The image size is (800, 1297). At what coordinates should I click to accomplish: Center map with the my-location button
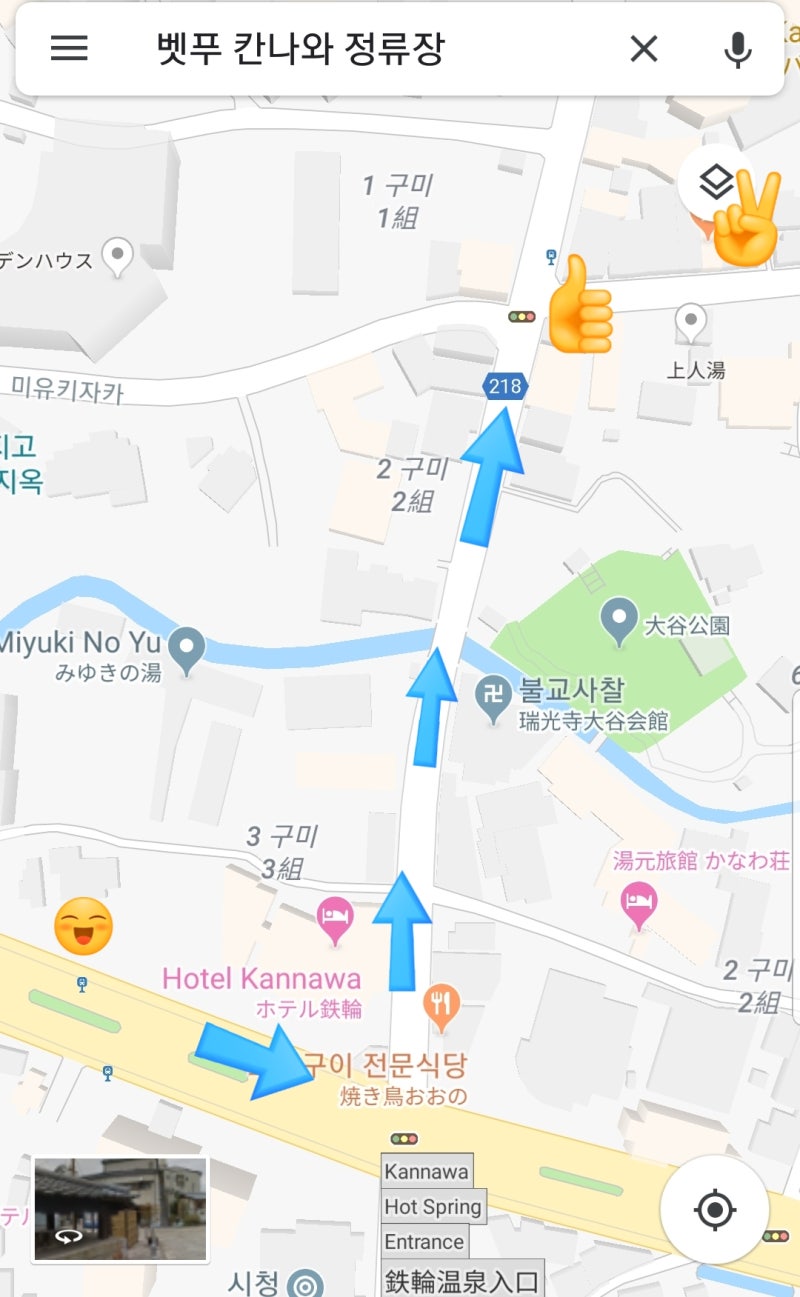[715, 1210]
